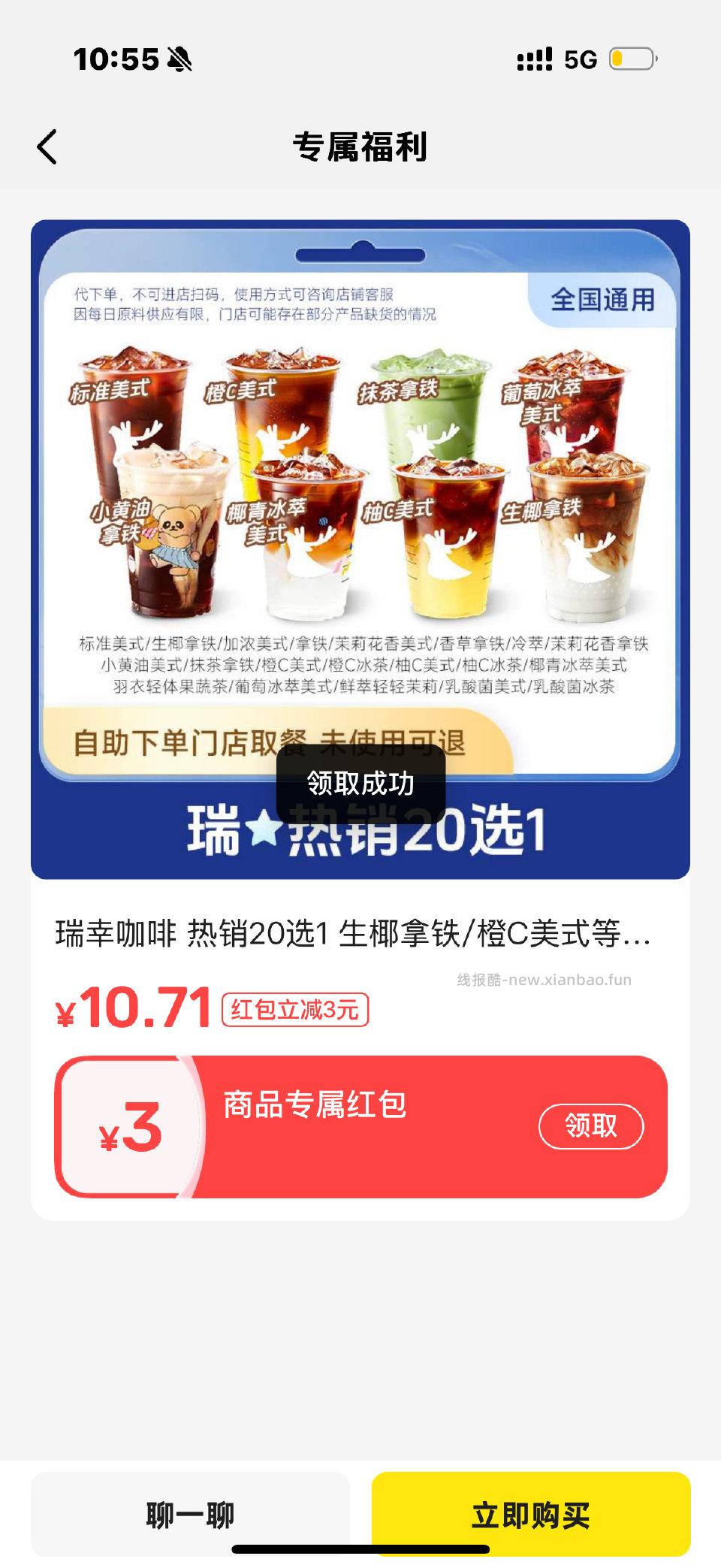Tap the 专属福利 page title
721x1568 pixels.
[360, 147]
